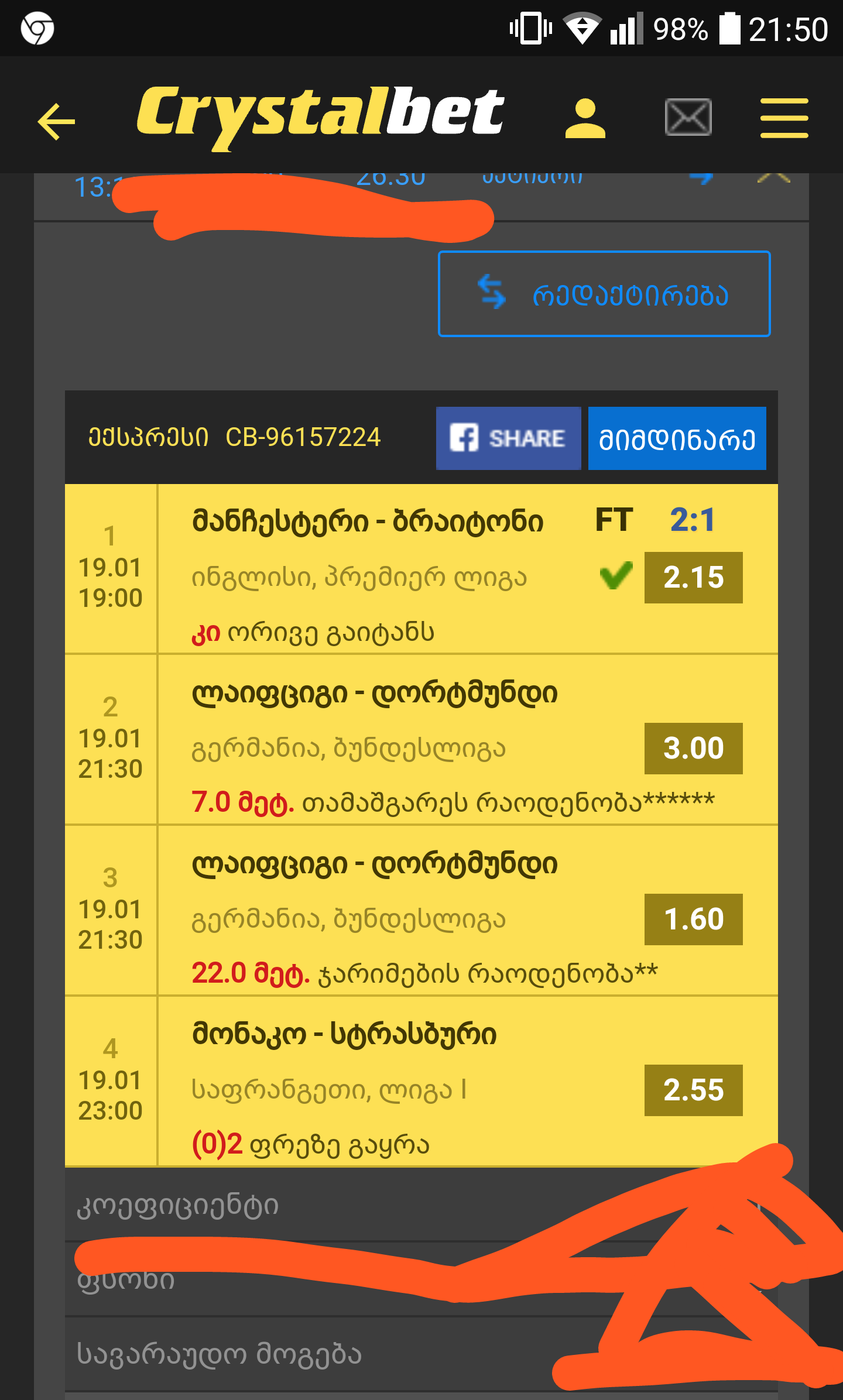Collapse the ticket with the top chevron
Image resolution: width=843 pixels, height=1400 pixels.
coord(773,178)
